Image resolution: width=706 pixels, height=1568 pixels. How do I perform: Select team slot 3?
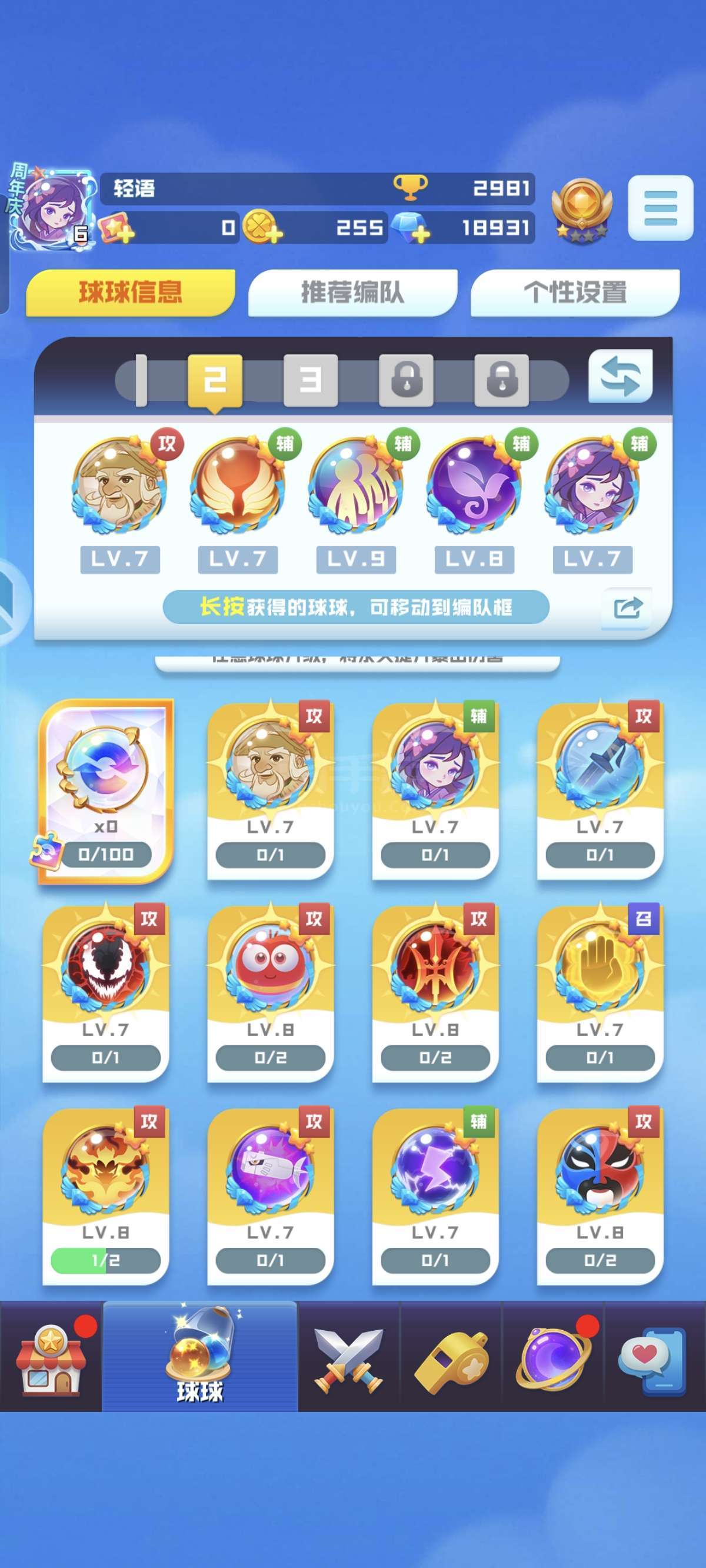point(311,380)
